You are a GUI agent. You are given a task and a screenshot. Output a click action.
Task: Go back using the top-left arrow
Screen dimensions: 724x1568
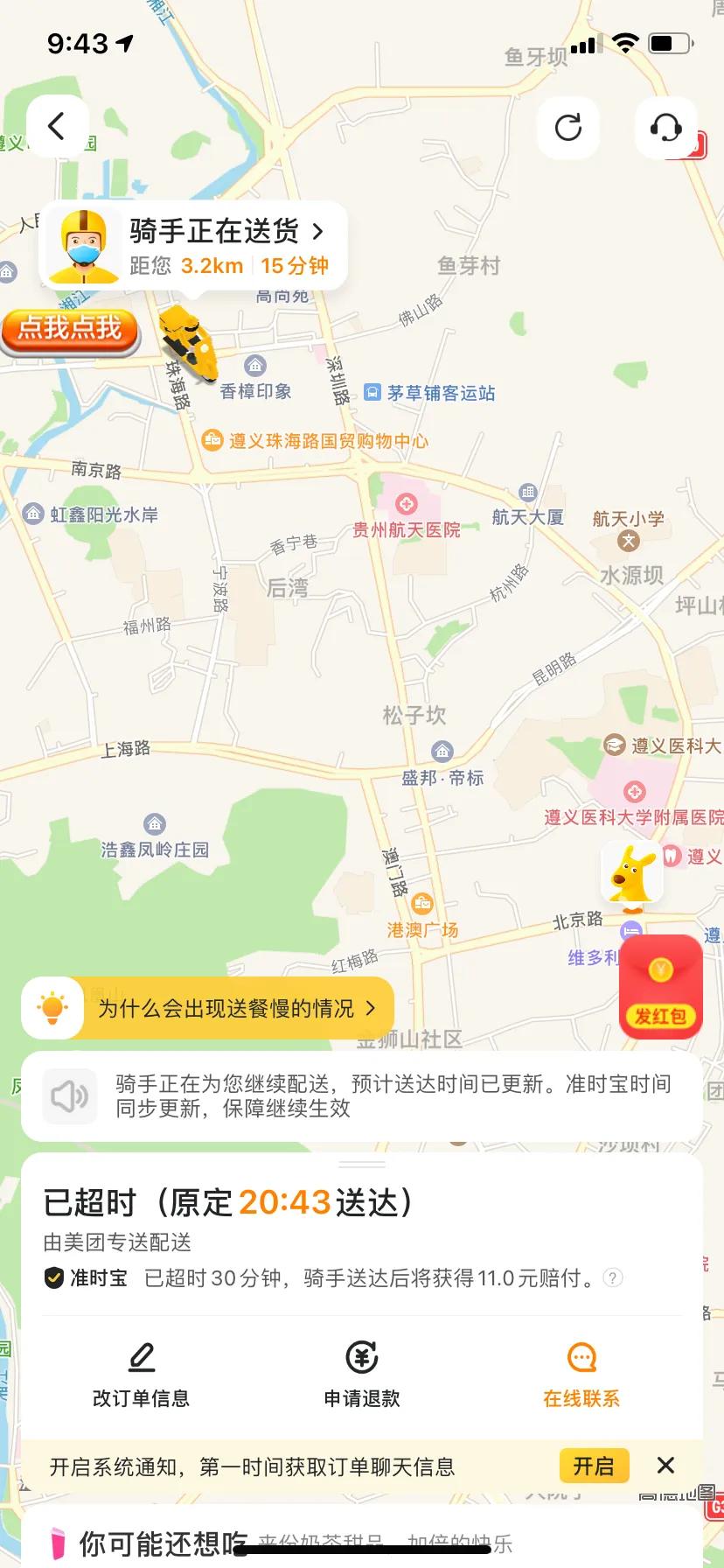(58, 125)
